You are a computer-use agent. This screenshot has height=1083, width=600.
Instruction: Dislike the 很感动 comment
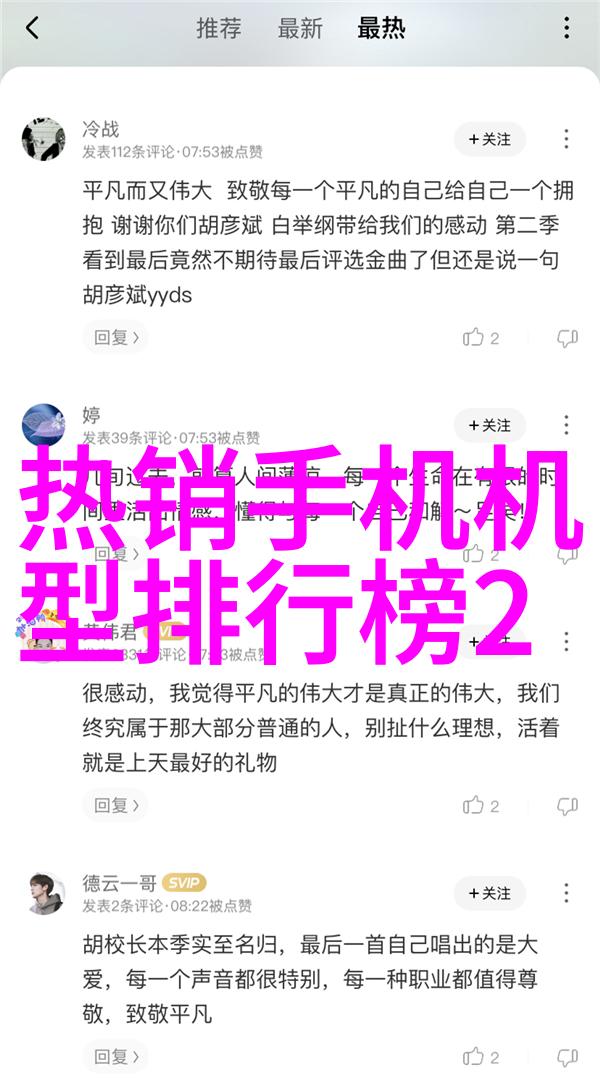(567, 805)
